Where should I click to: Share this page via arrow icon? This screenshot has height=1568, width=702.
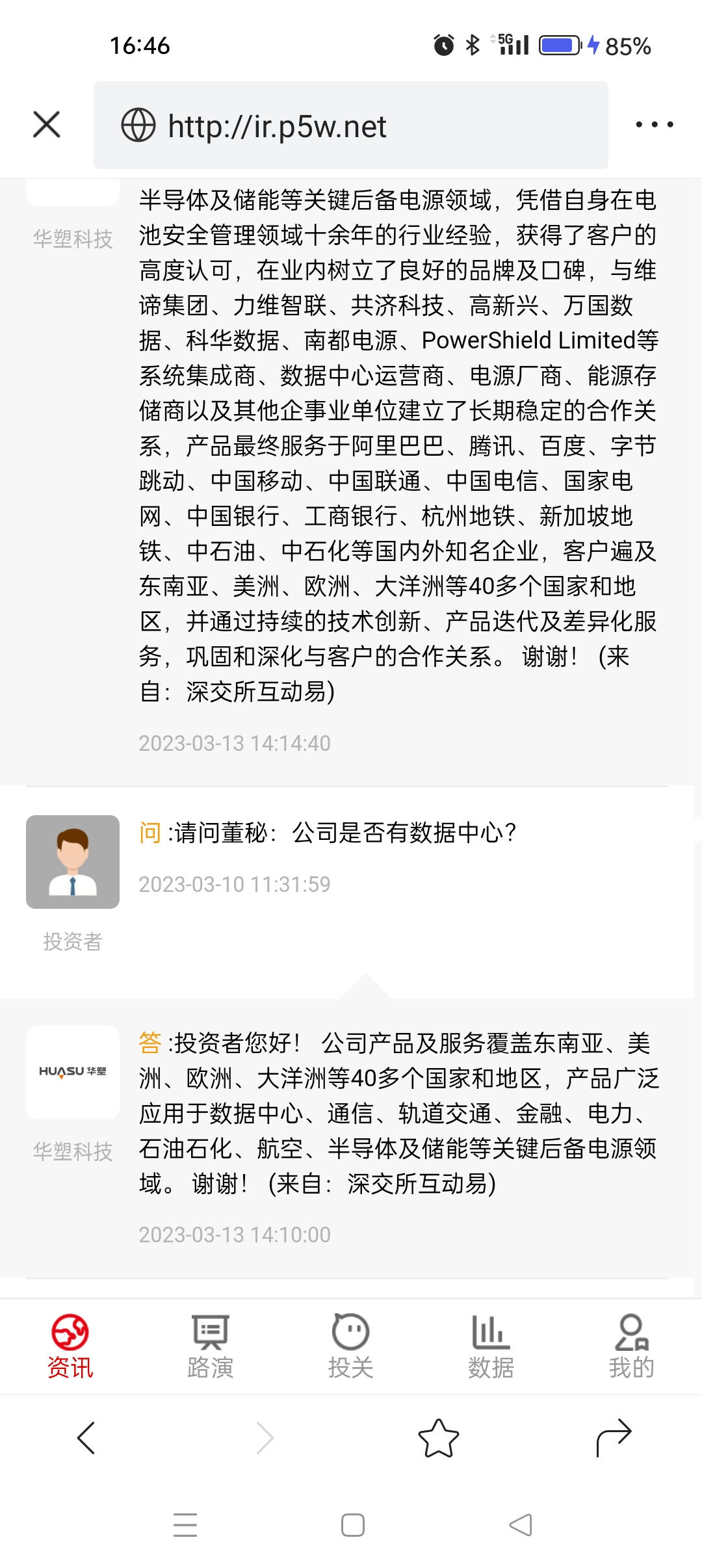[x=614, y=1437]
